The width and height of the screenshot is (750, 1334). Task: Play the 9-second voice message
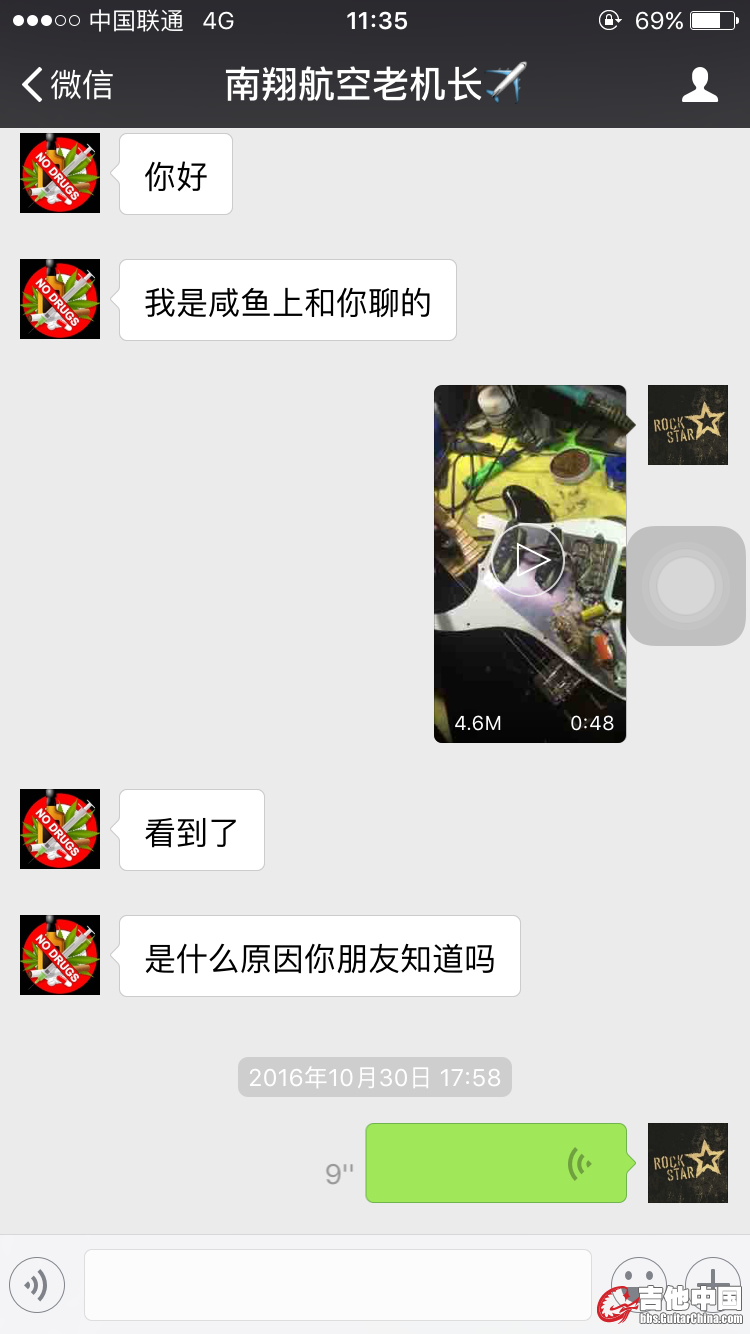496,1162
